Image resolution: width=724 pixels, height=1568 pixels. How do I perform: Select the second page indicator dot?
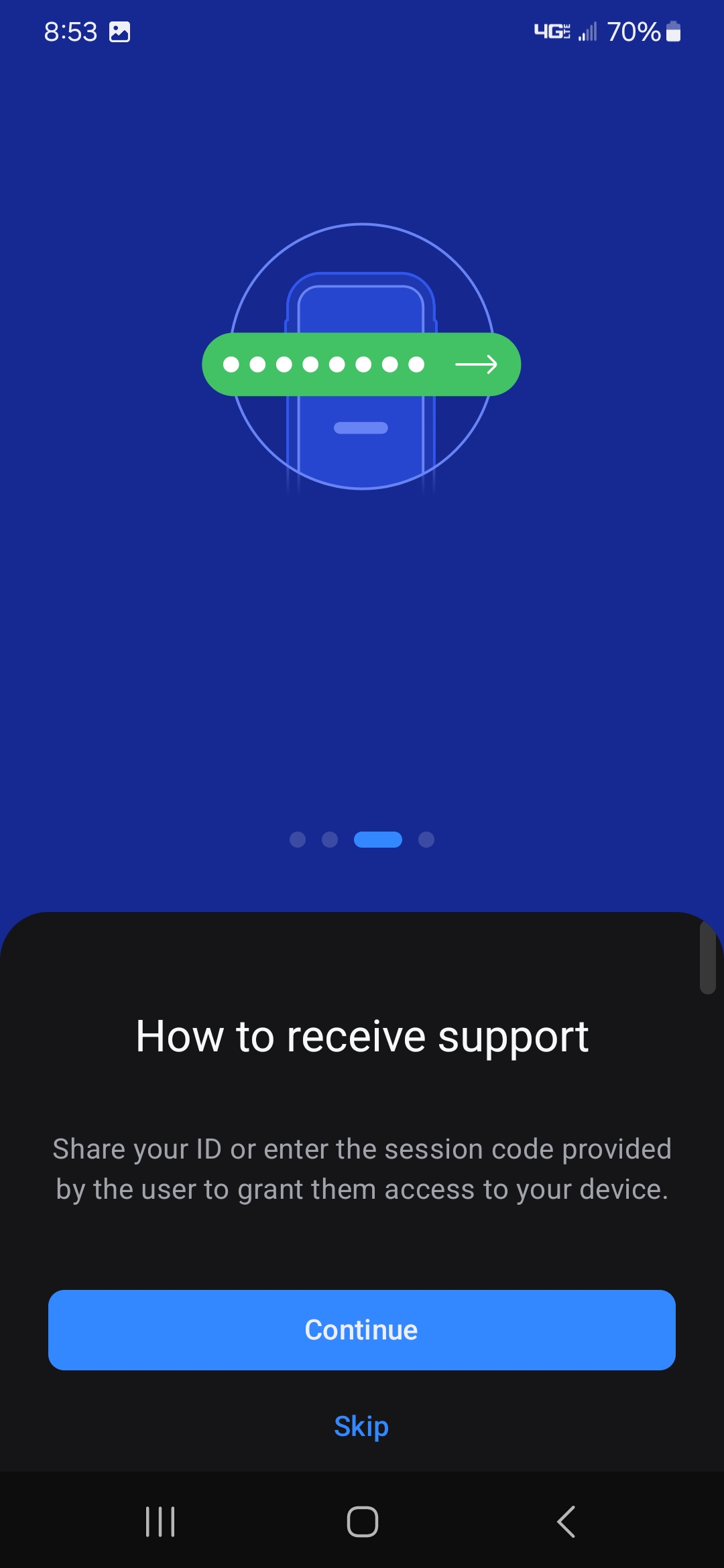pyautogui.click(x=329, y=840)
